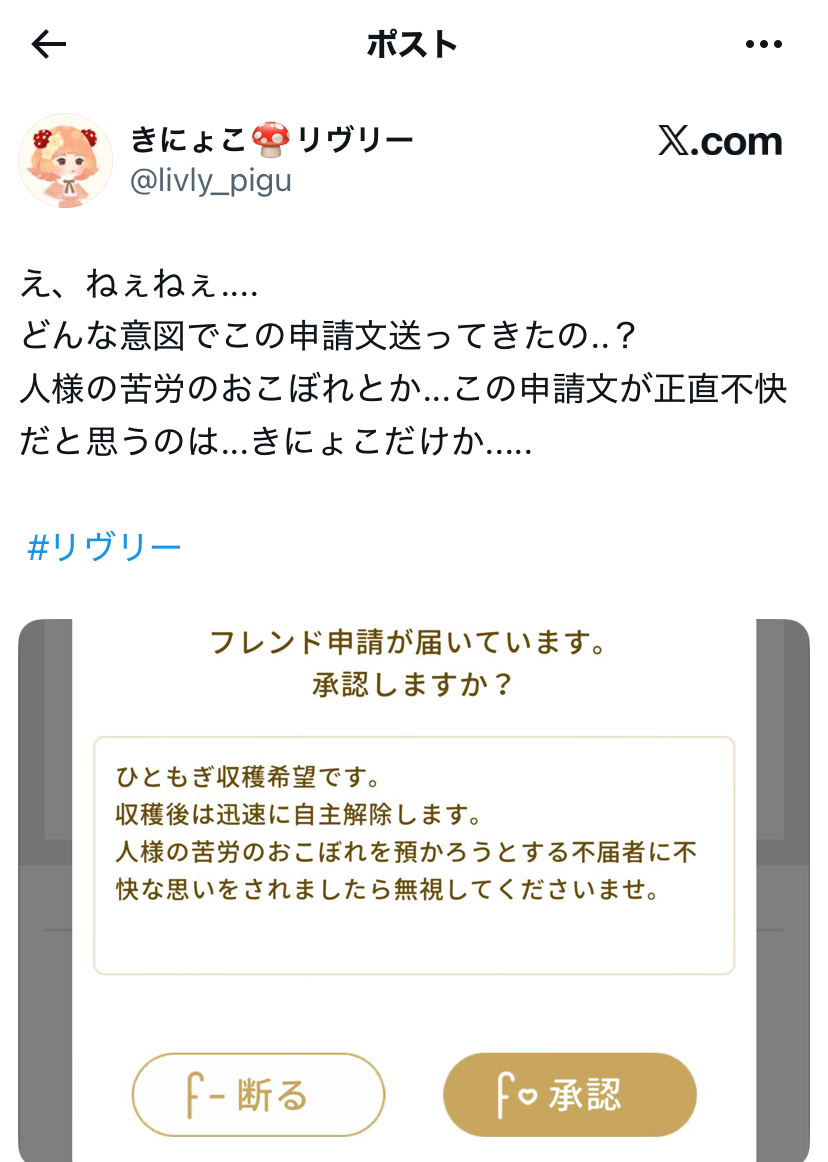The width and height of the screenshot is (828, 1162).
Task: Open きにょこ's profile avatar
Action: (66, 160)
